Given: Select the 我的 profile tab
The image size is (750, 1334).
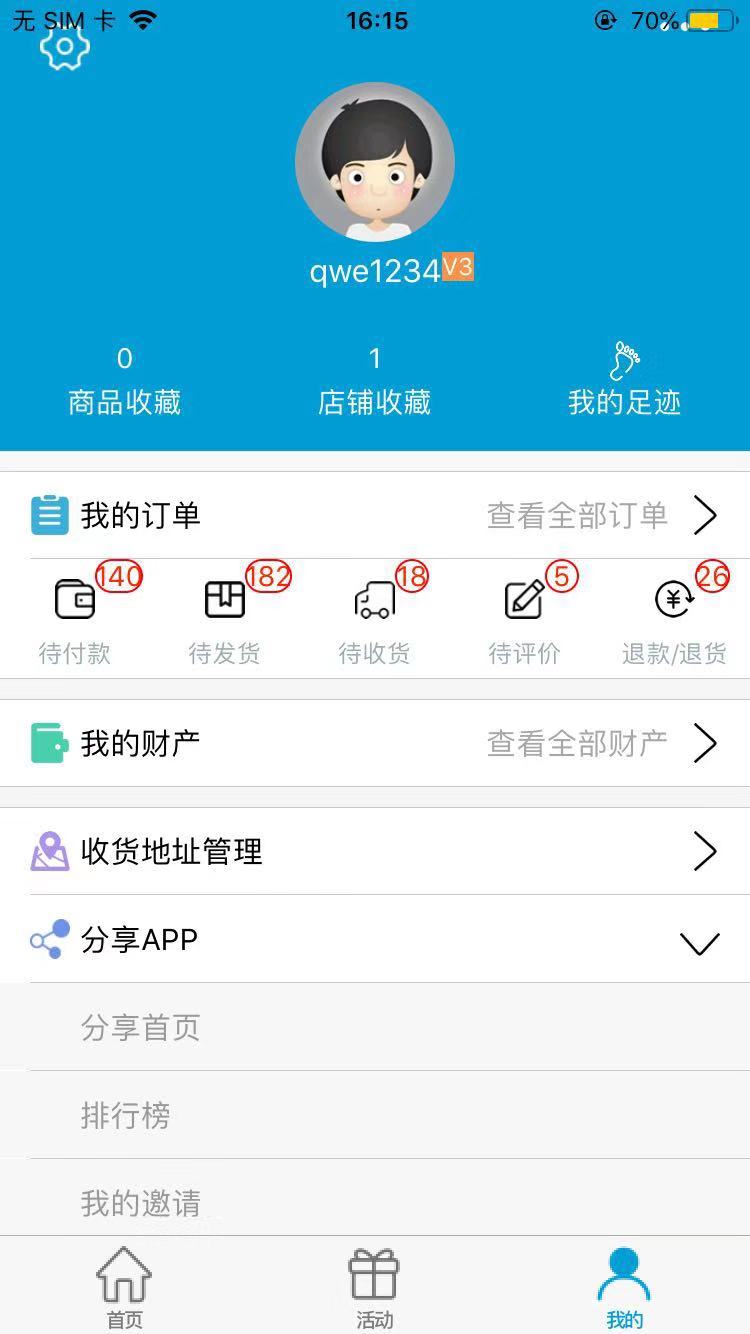Looking at the screenshot, I should [x=625, y=1289].
